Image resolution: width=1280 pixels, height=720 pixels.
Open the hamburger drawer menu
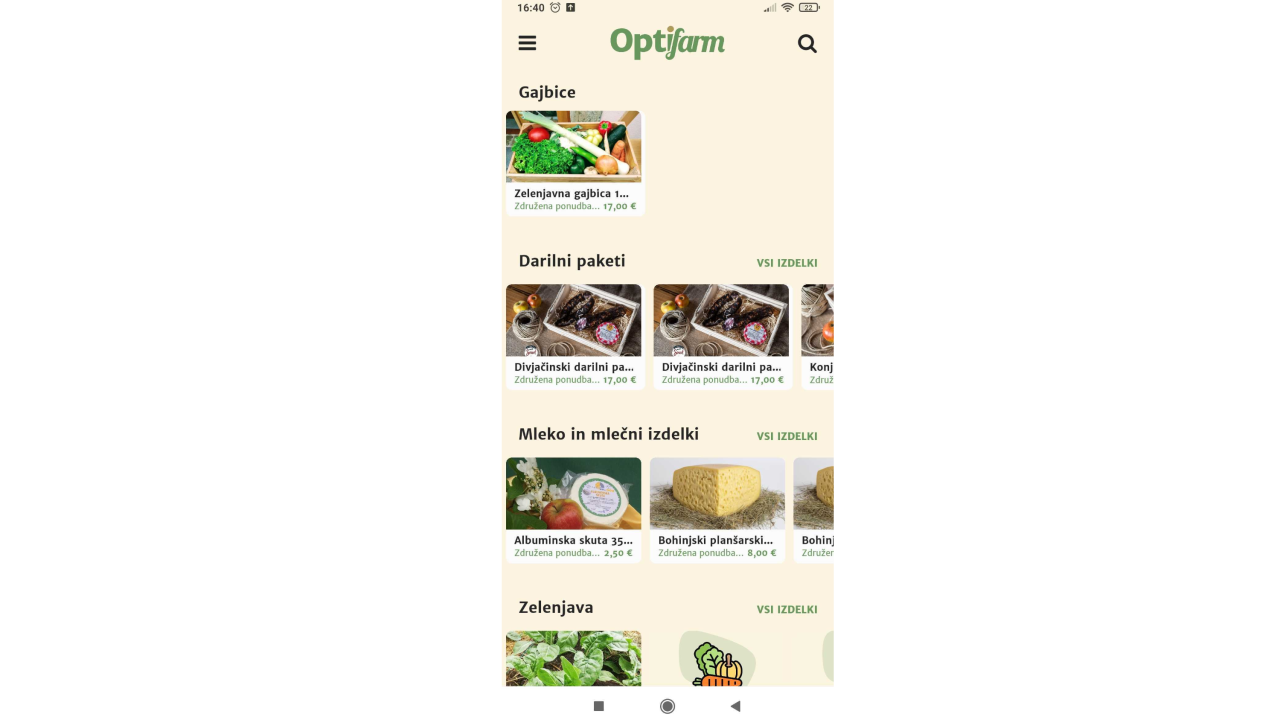tap(527, 43)
